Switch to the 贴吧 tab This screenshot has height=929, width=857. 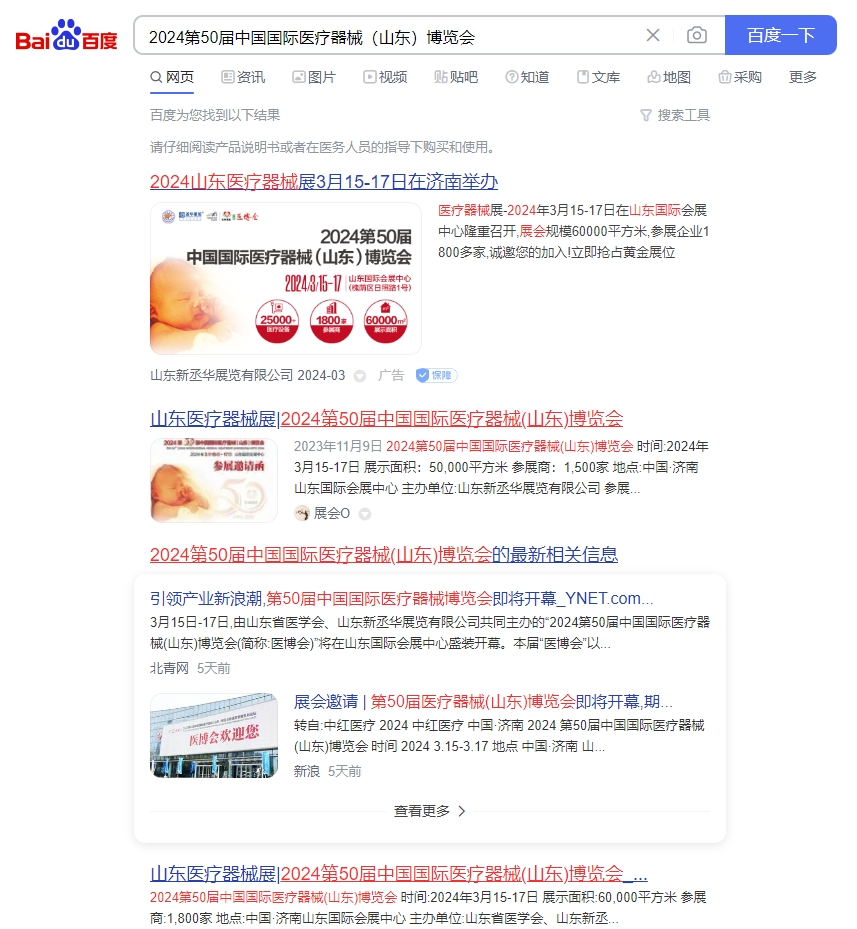[456, 77]
